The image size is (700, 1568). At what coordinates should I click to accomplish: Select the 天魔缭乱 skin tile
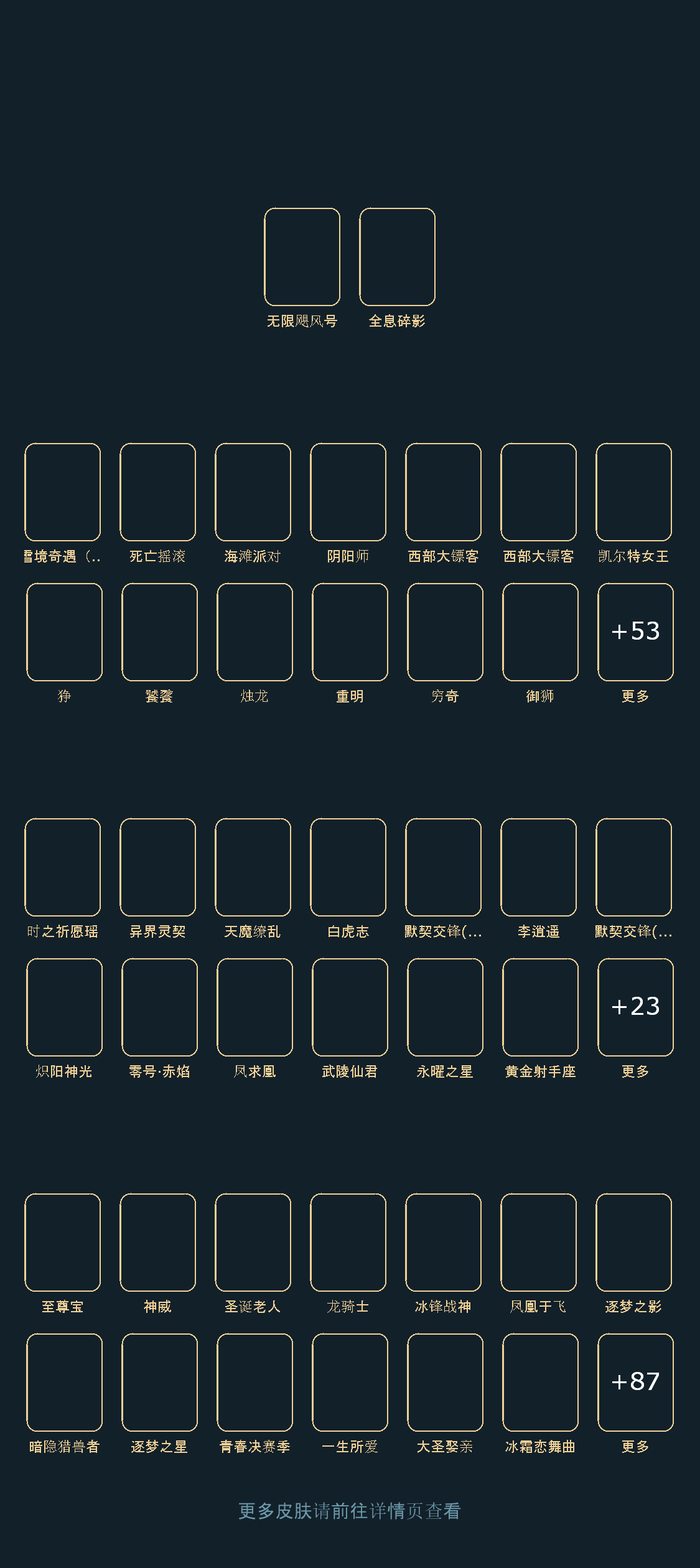253,867
